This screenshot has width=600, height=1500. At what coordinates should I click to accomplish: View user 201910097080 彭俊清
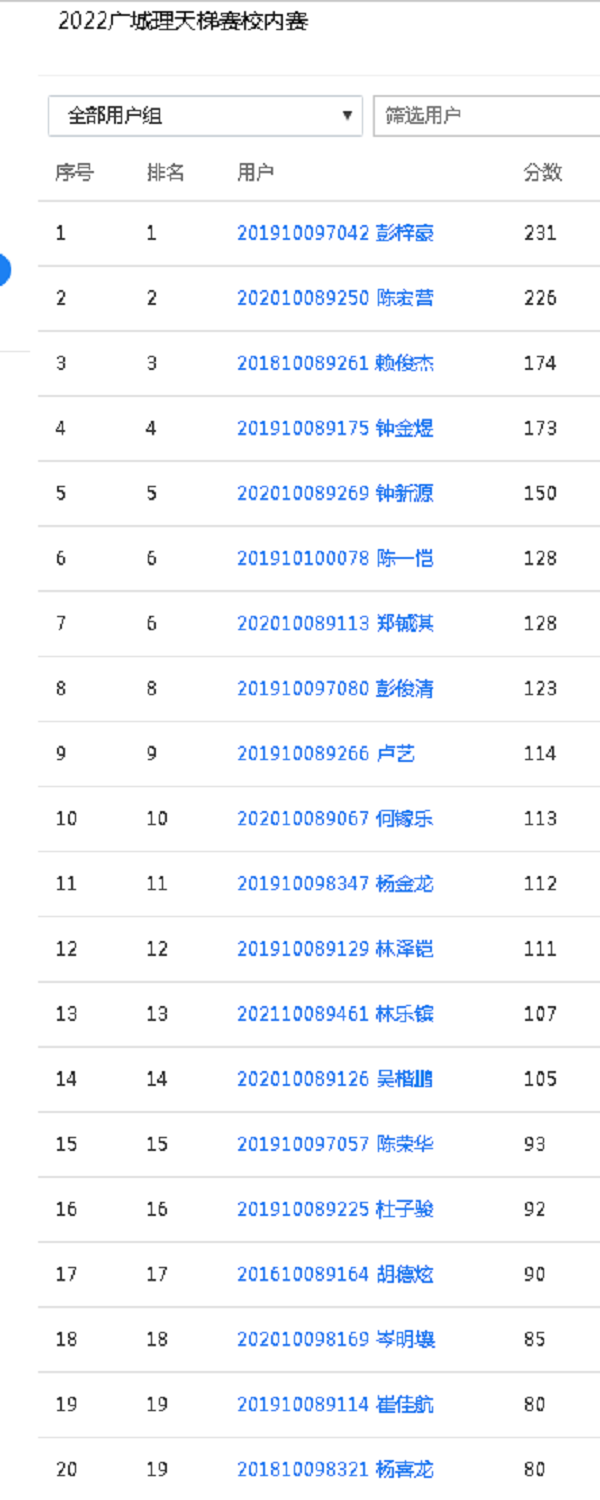click(x=335, y=688)
